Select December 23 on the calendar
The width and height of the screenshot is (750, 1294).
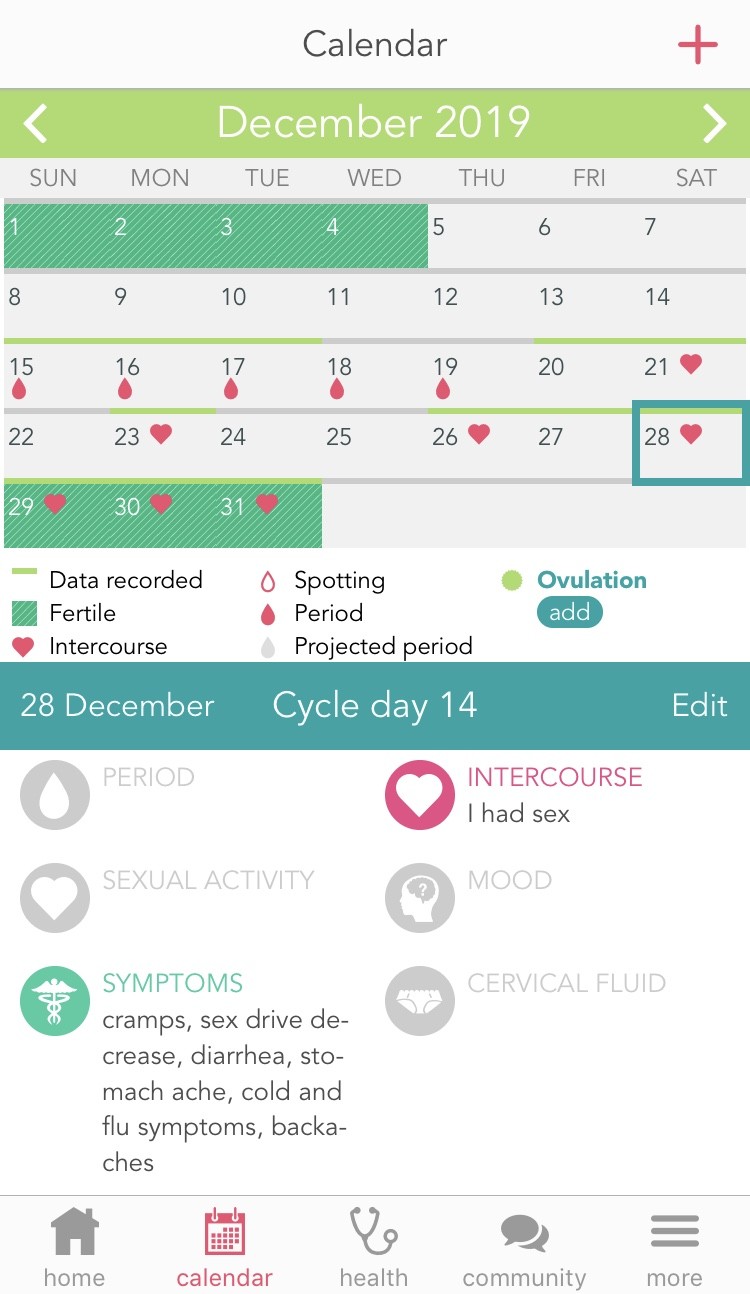pyautogui.click(x=162, y=445)
